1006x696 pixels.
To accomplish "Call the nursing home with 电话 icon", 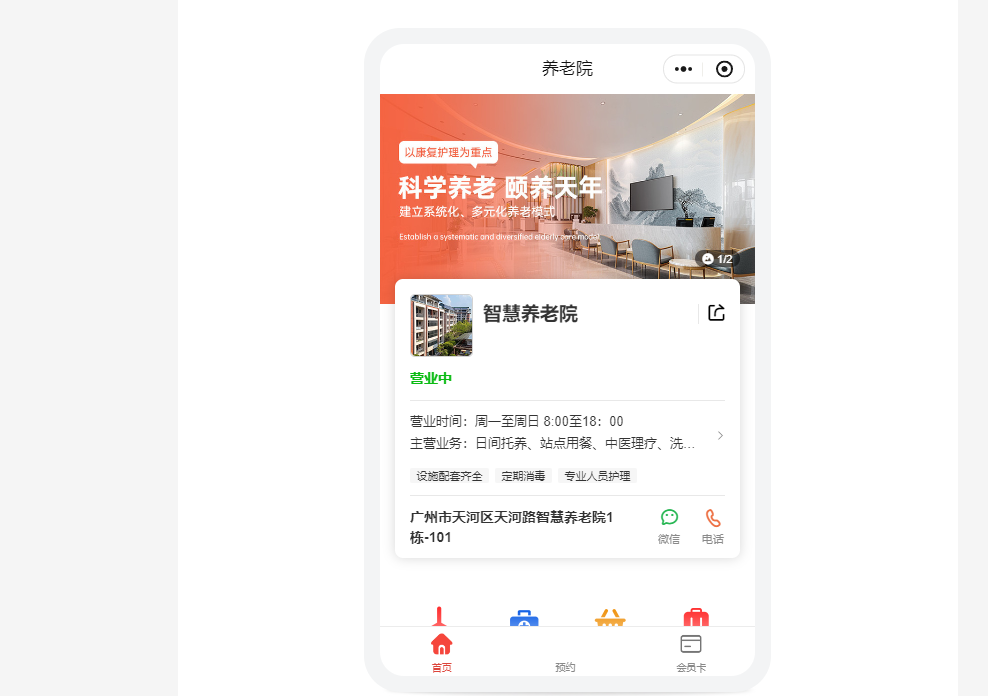I will 713,525.
